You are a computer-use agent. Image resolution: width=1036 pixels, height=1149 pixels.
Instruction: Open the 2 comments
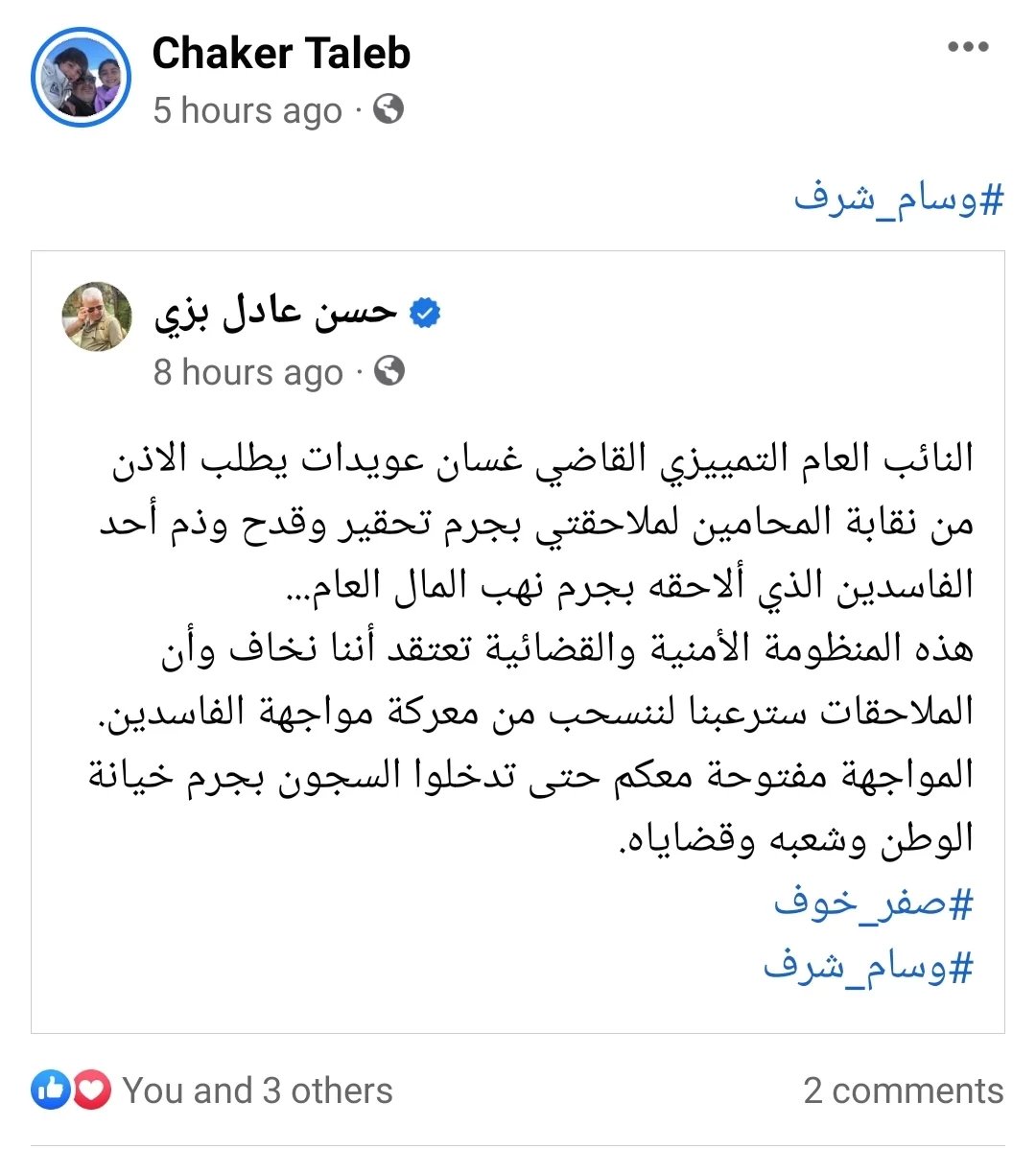click(x=903, y=1090)
